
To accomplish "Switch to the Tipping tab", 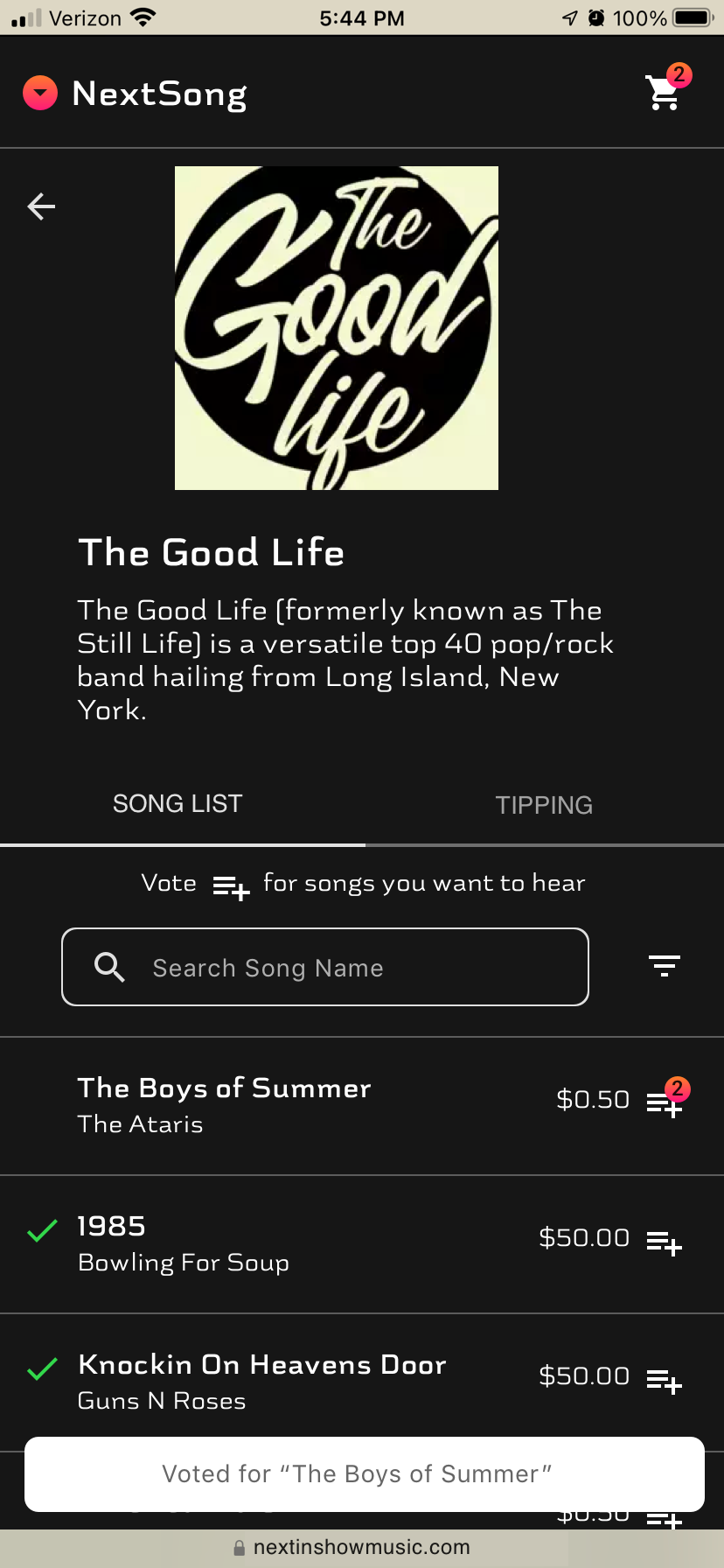I will 544,805.
